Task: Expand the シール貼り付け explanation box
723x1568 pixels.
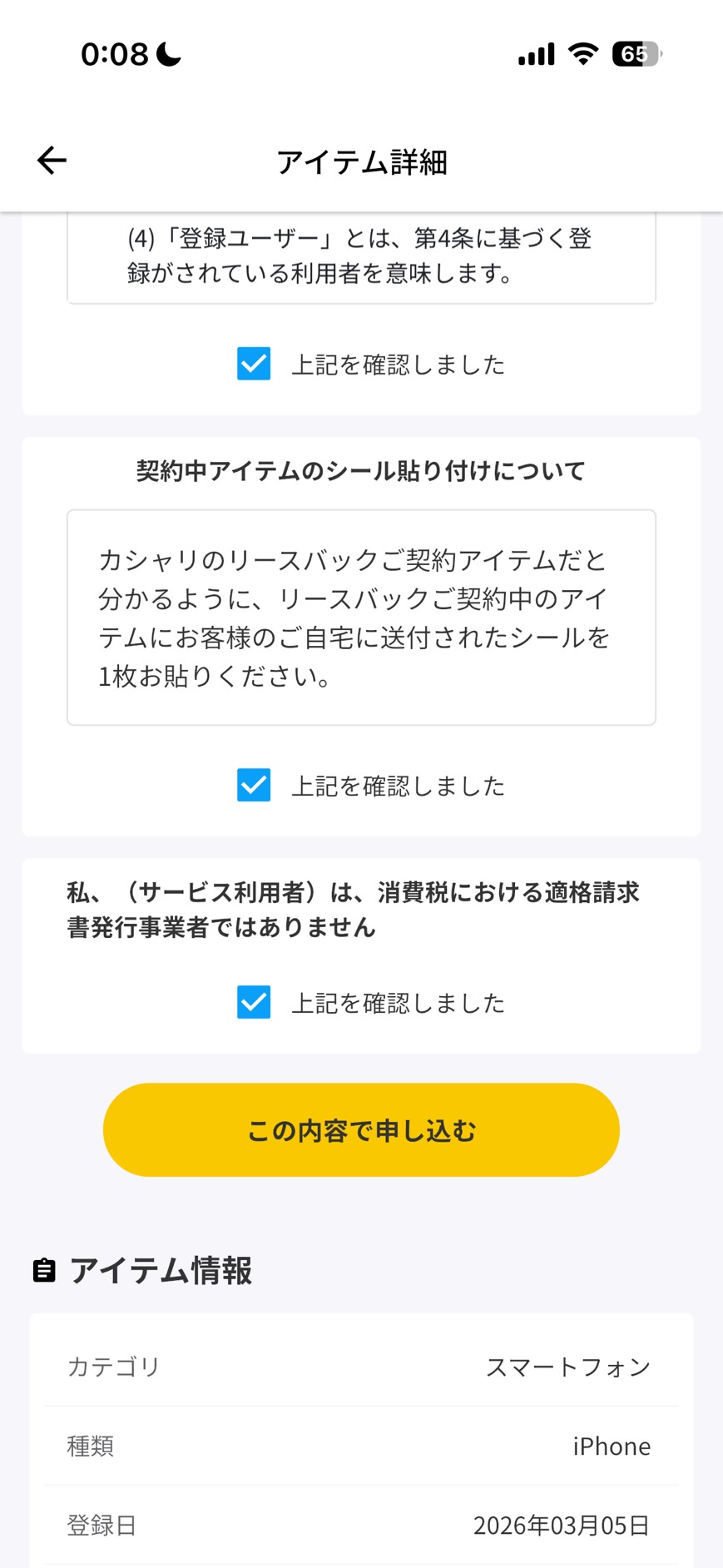Action: (360, 618)
